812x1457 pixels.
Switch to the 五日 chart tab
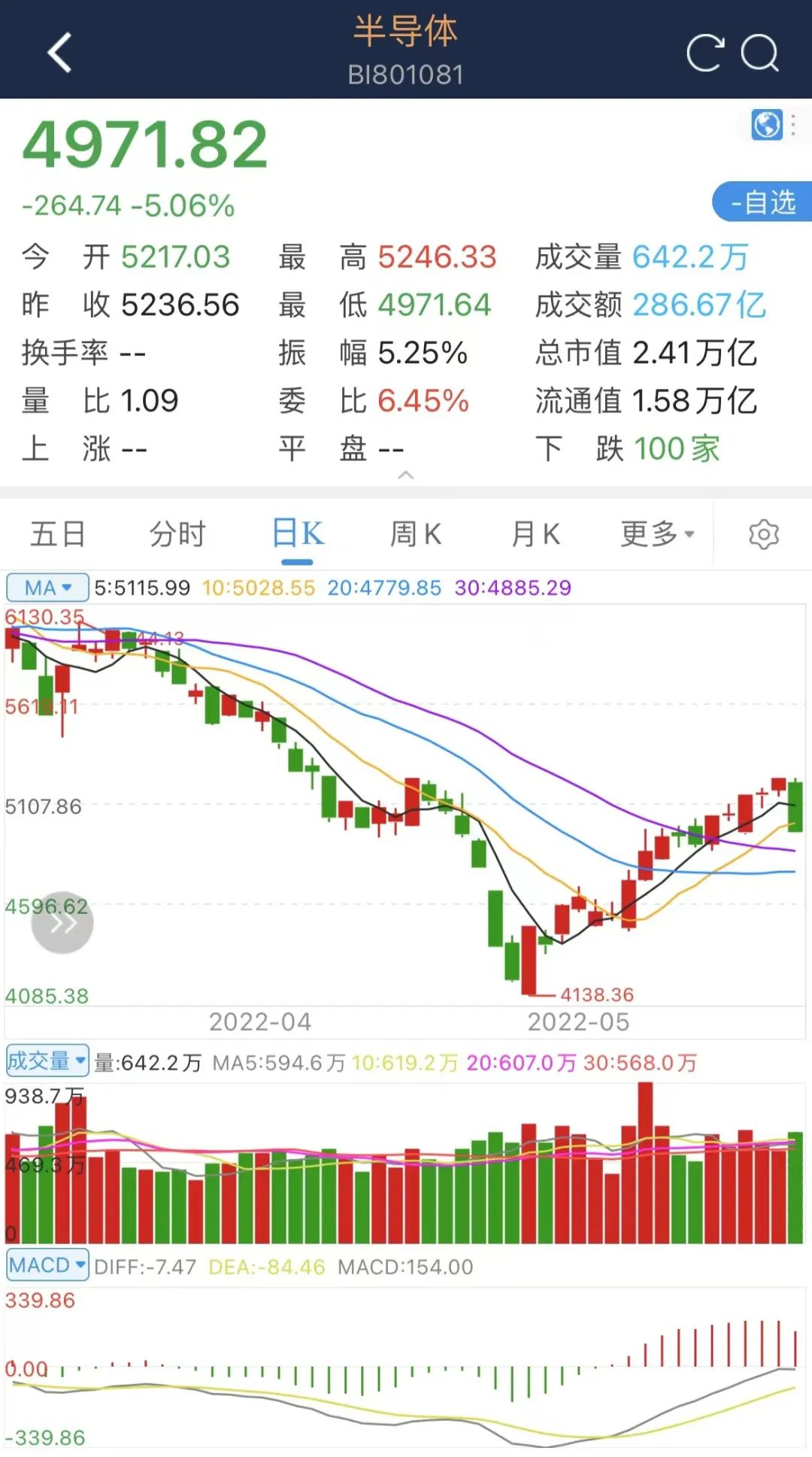(58, 534)
